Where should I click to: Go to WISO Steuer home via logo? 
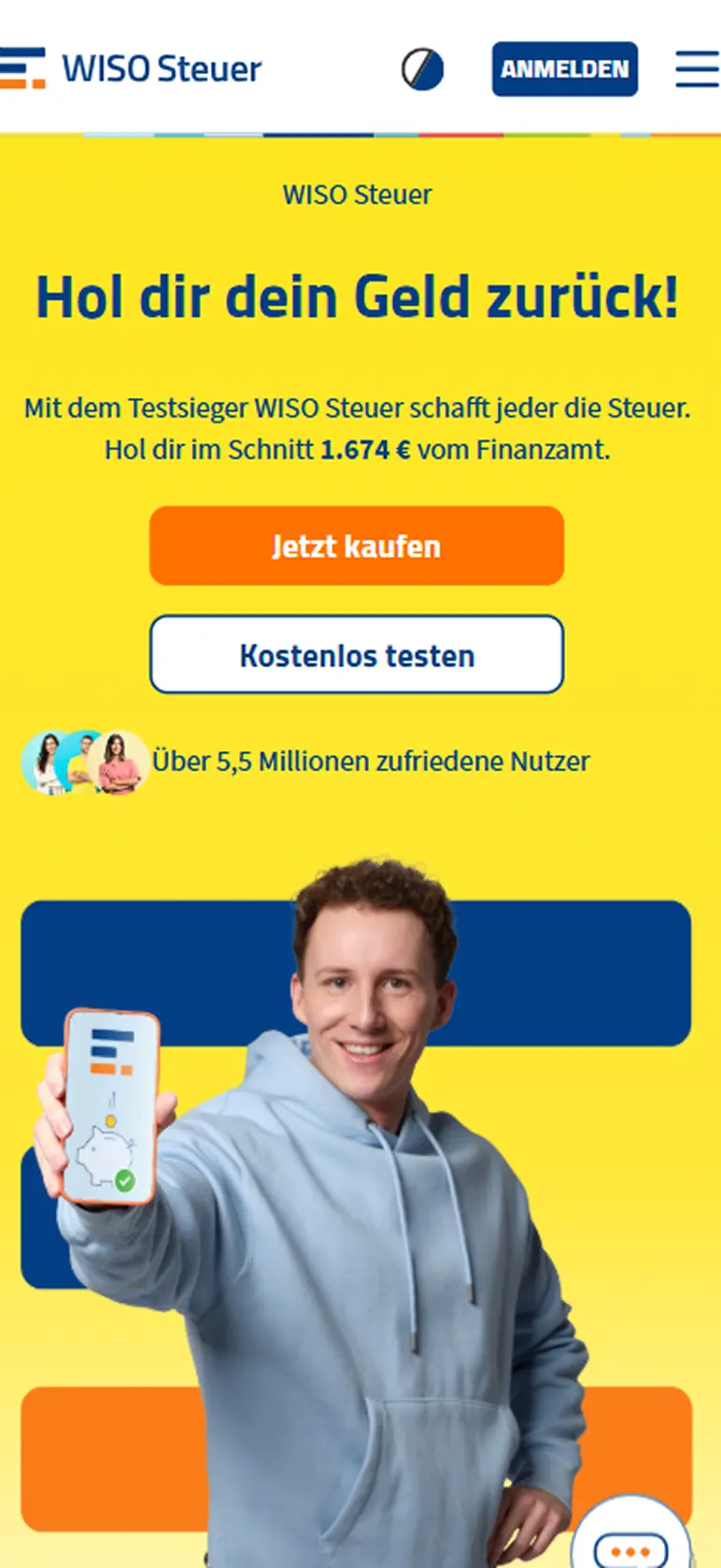(131, 69)
